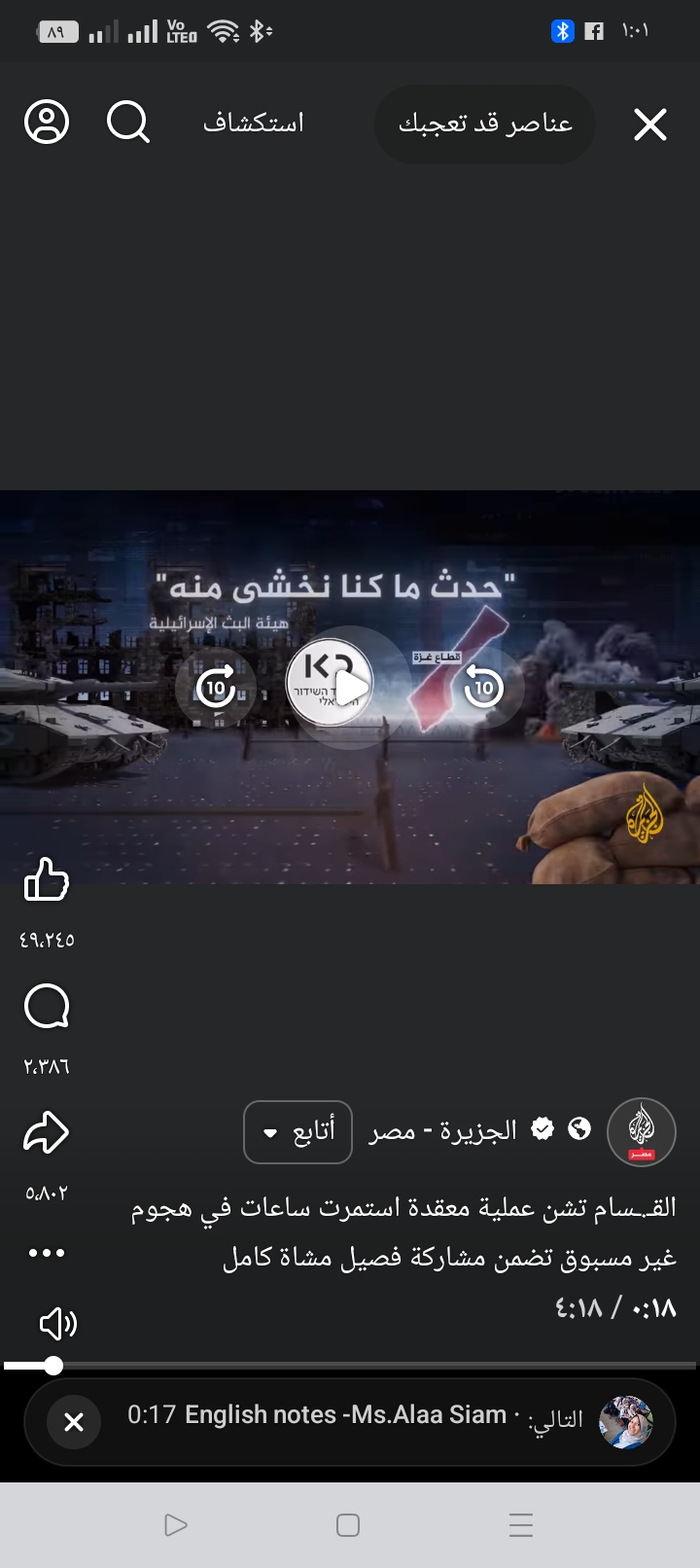Screen dimensions: 700x1568
Task: Dismiss the next video suggestion banner
Action: point(74,1422)
